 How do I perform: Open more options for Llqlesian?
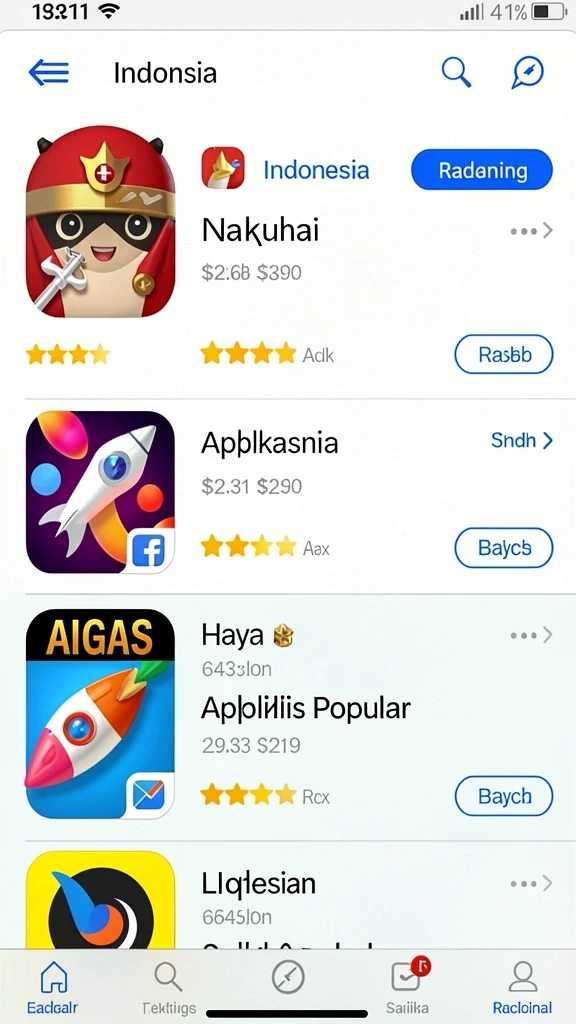pos(532,884)
